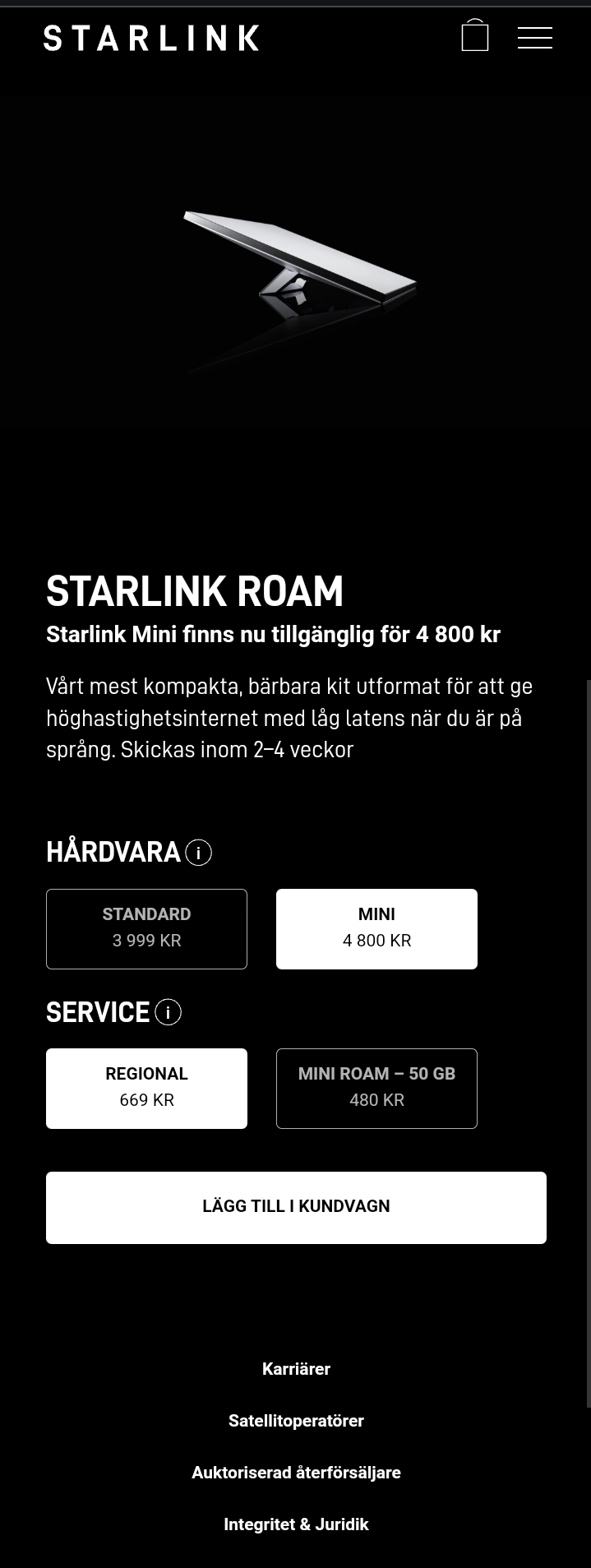591x1568 pixels.
Task: Go to the Starlink home logo
Action: [x=151, y=38]
